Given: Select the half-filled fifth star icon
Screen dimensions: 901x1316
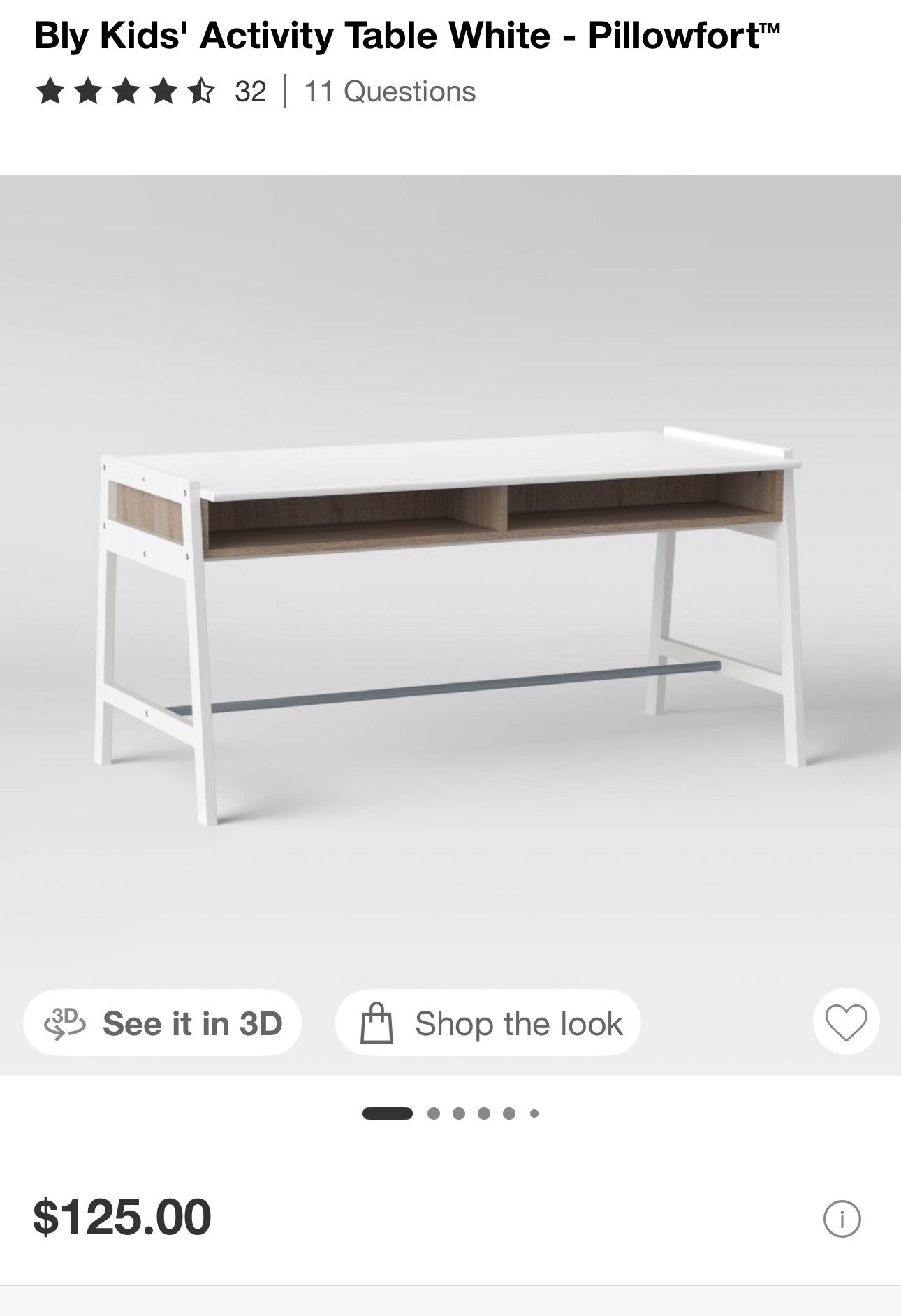Looking at the screenshot, I should coord(200,91).
